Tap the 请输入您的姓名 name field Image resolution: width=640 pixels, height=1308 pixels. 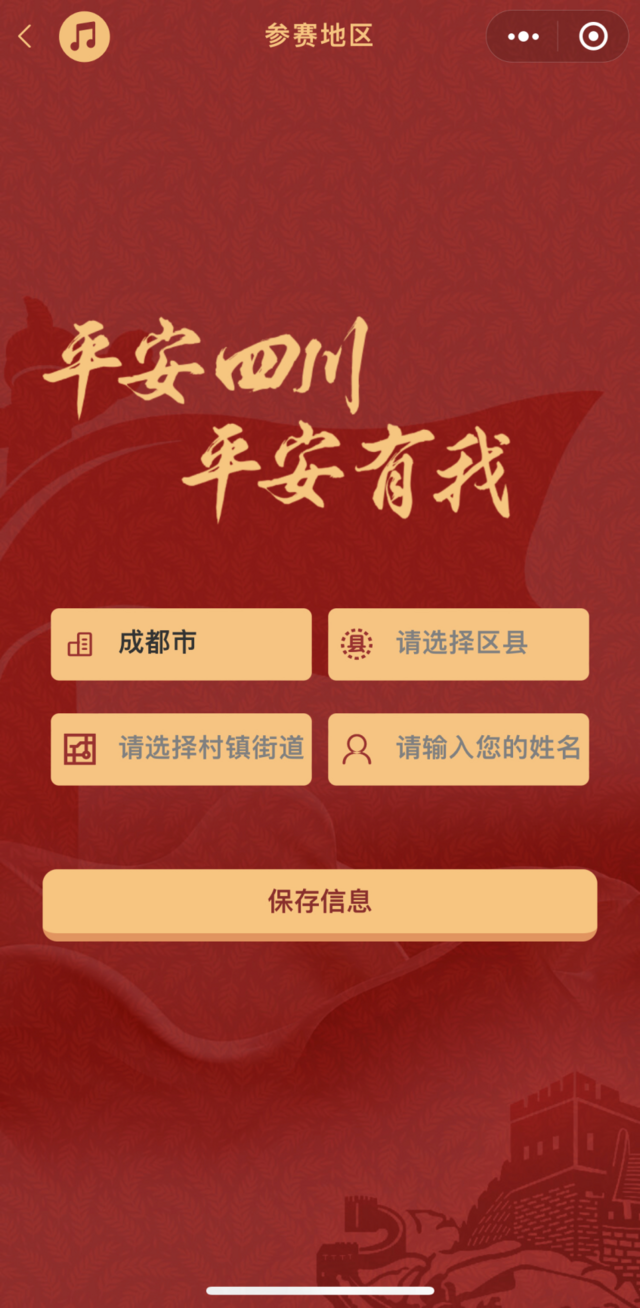click(x=458, y=749)
